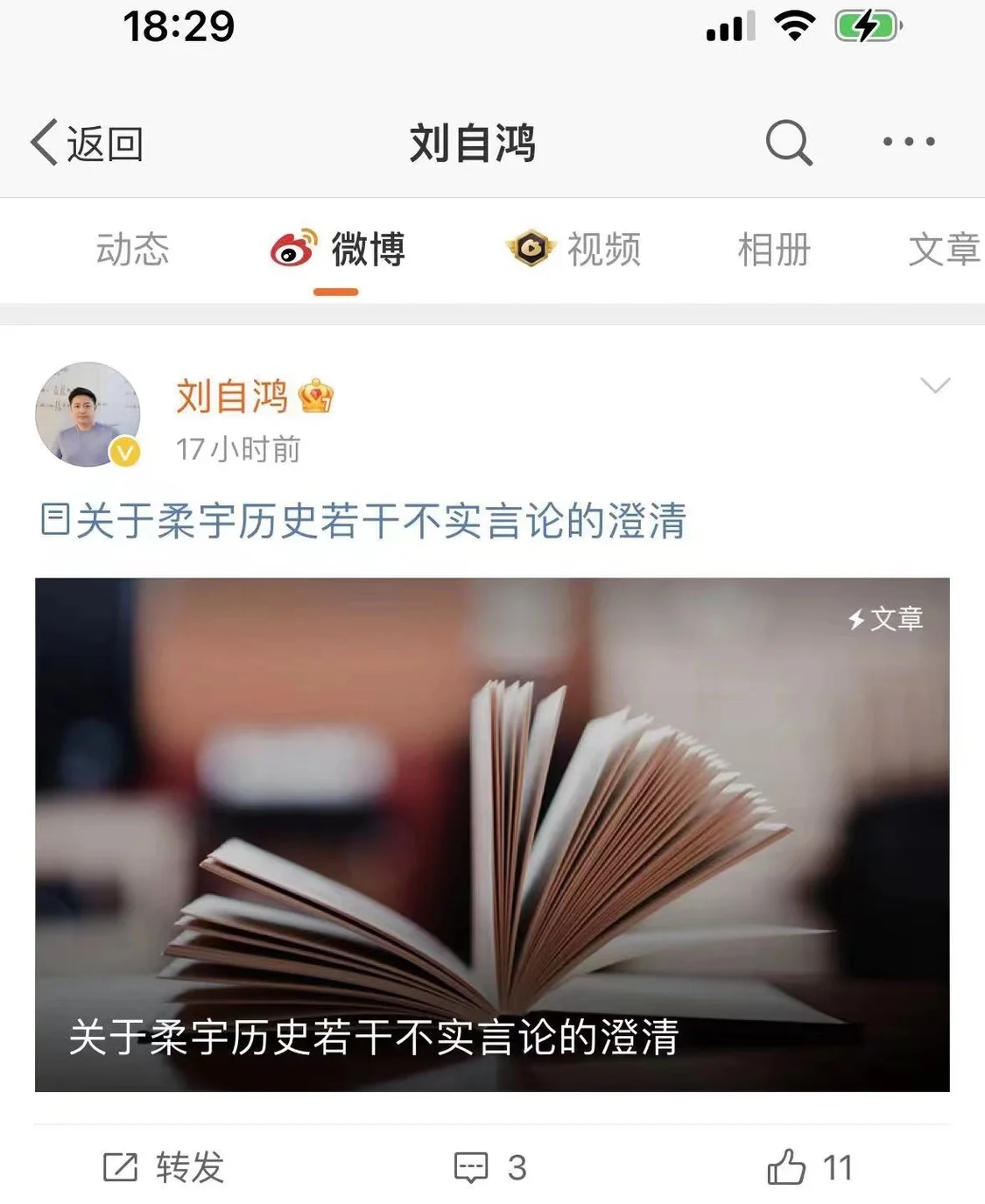This screenshot has width=985, height=1204.
Task: Select the 微博 tab
Action: pos(338,250)
